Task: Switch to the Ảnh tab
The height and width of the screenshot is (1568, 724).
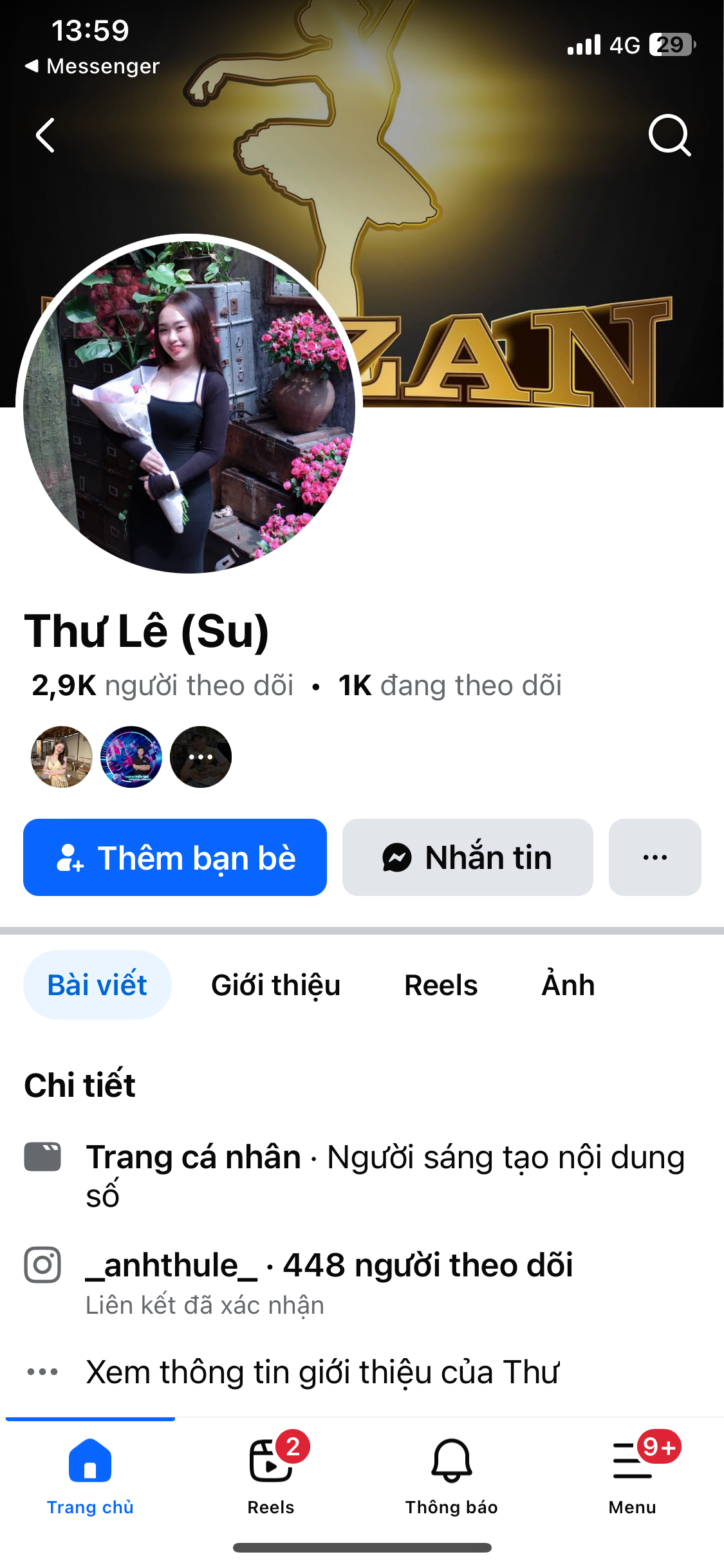Action: (x=568, y=985)
